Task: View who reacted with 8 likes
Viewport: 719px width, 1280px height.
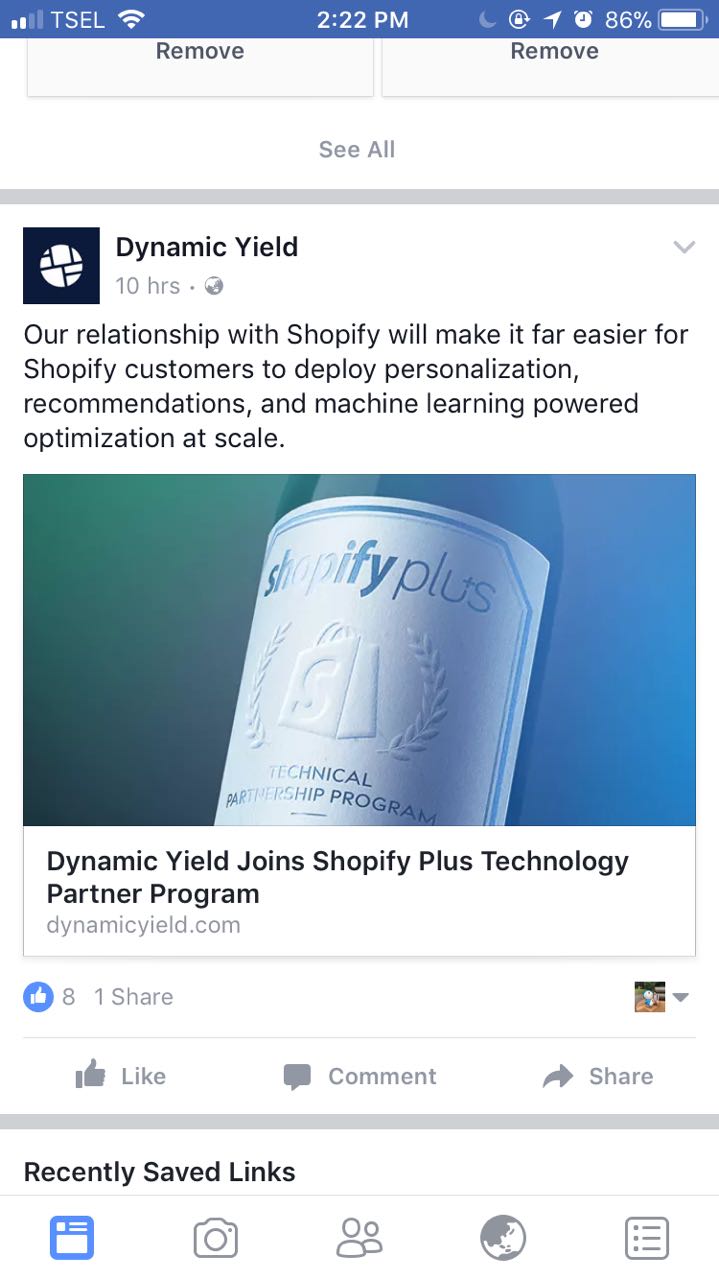Action: pos(50,996)
